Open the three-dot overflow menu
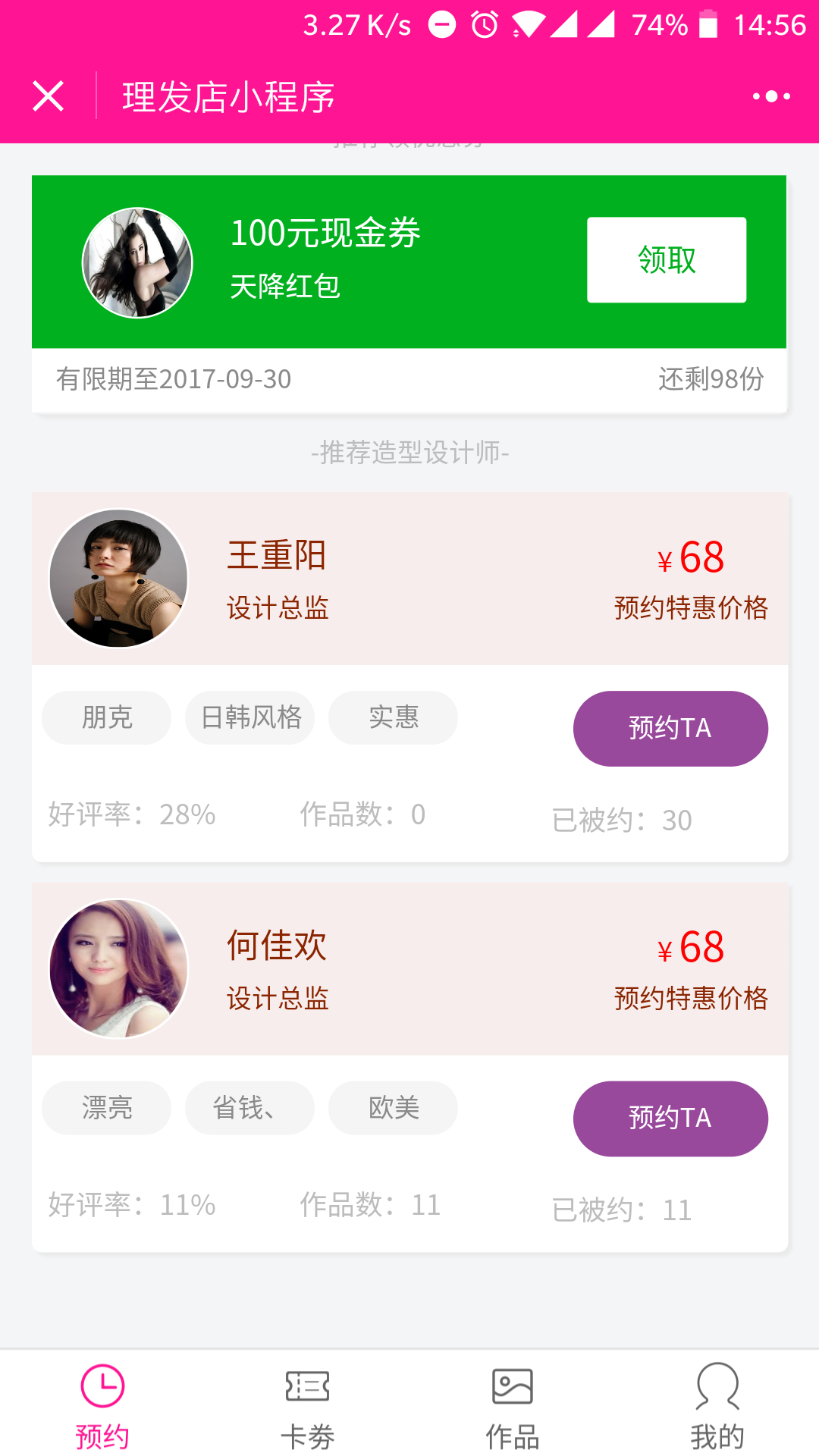 771,96
